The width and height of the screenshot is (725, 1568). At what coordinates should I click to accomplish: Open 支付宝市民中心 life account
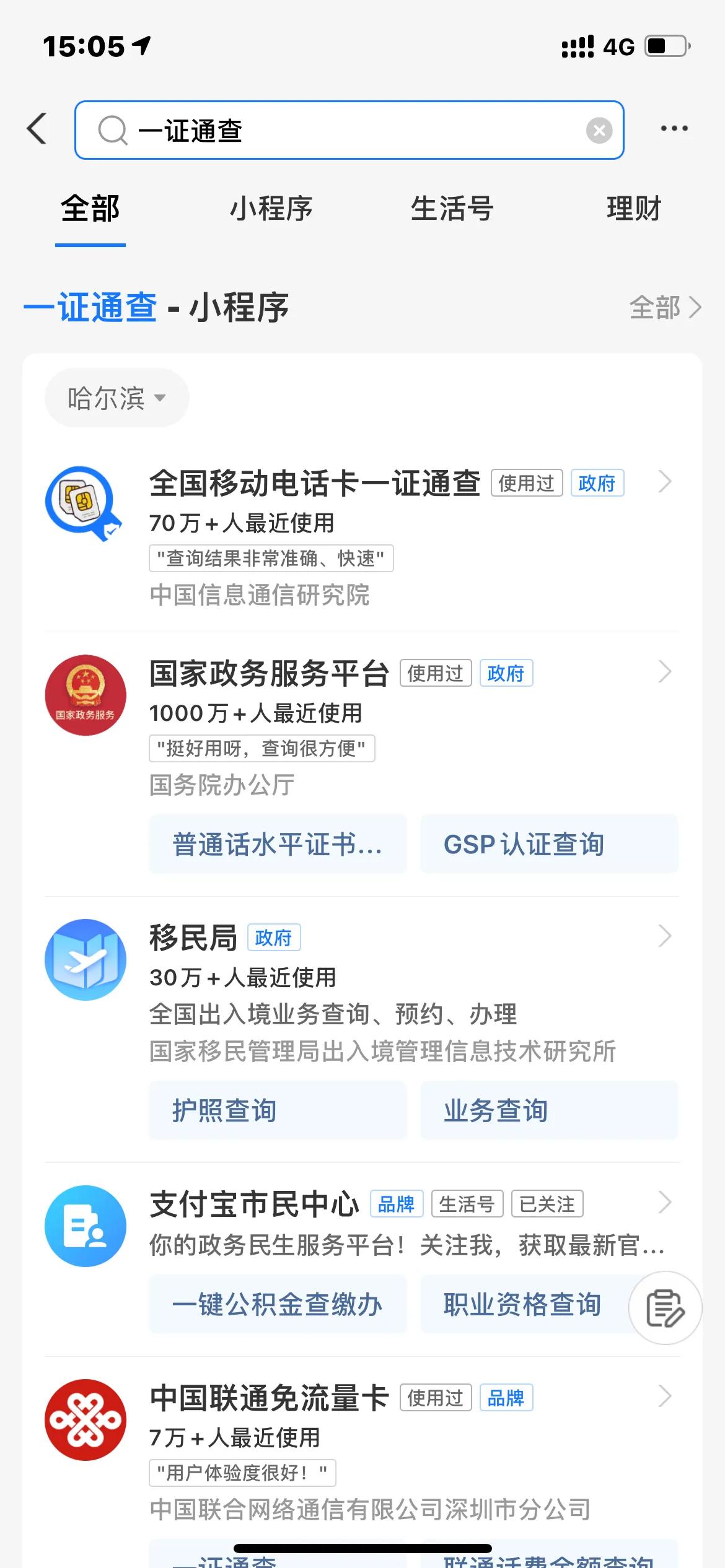pyautogui.click(x=254, y=1204)
